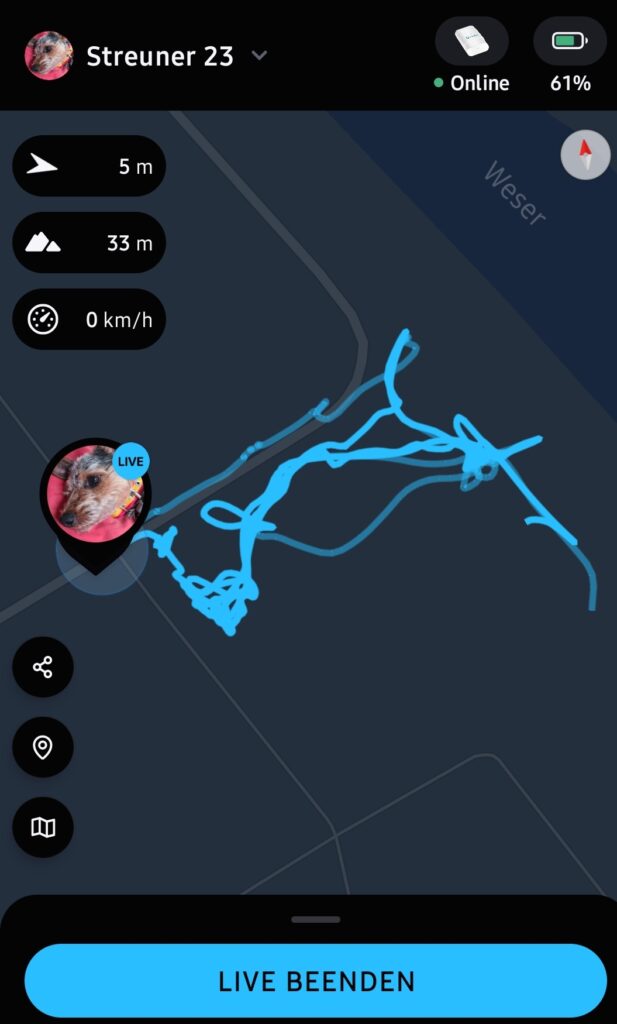Change the map type
The height and width of the screenshot is (1024, 617).
pyautogui.click(x=43, y=827)
